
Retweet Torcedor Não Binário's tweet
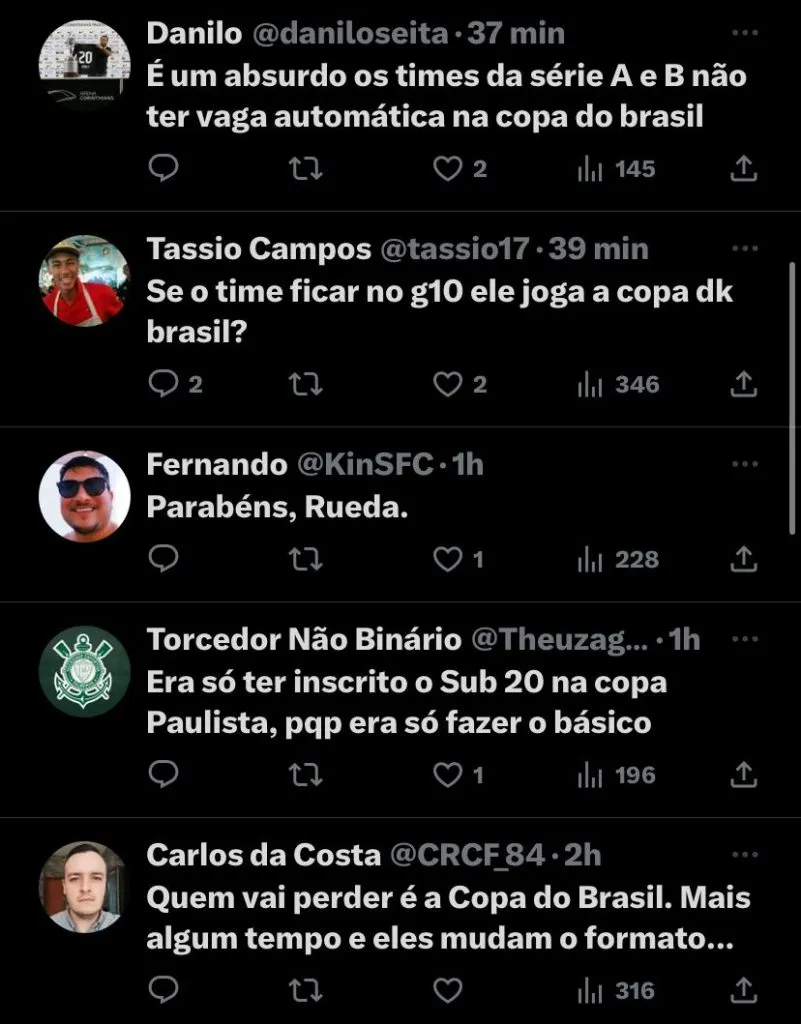pos(305,775)
